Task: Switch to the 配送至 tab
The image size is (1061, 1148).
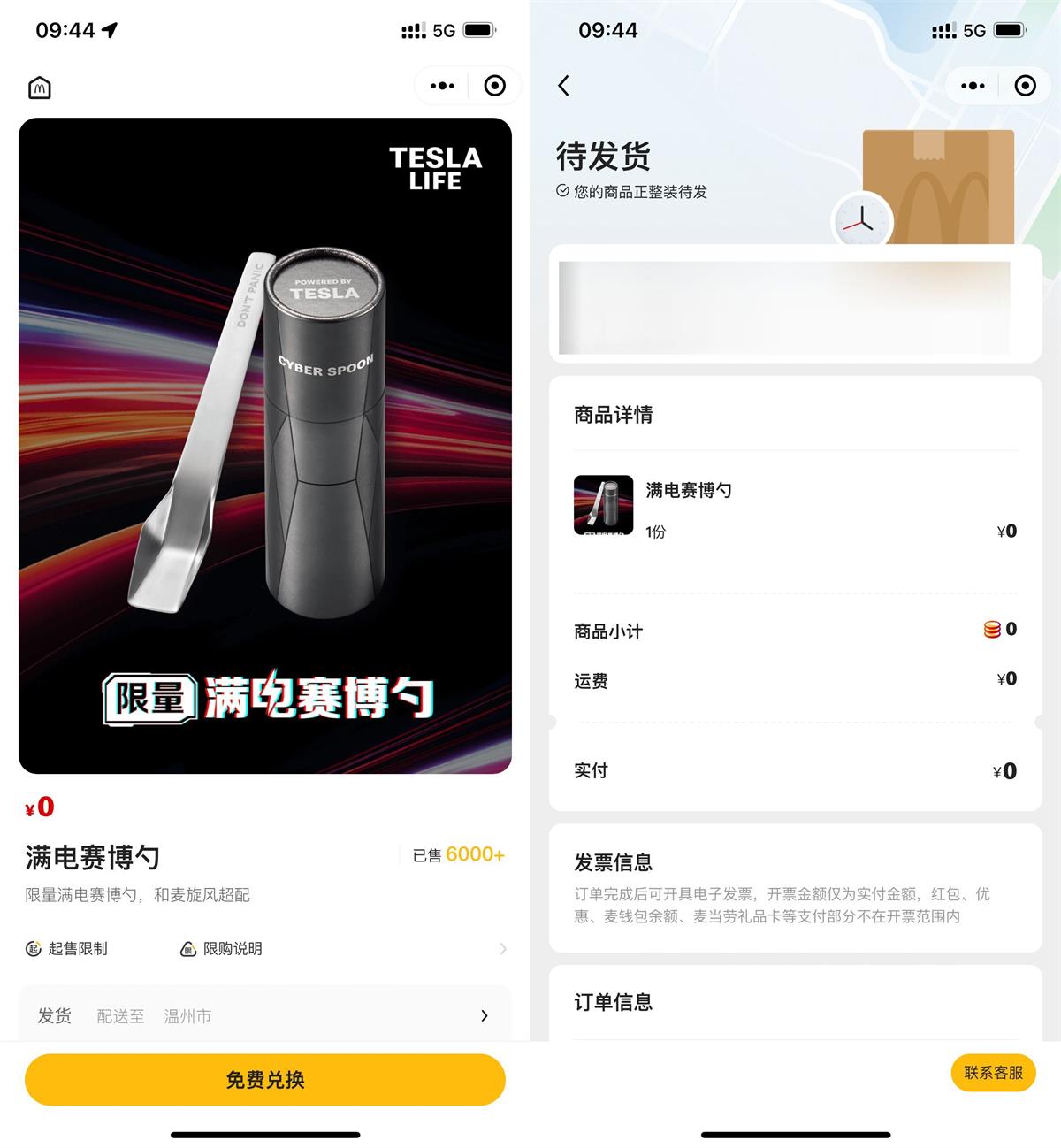Action: 119,1015
